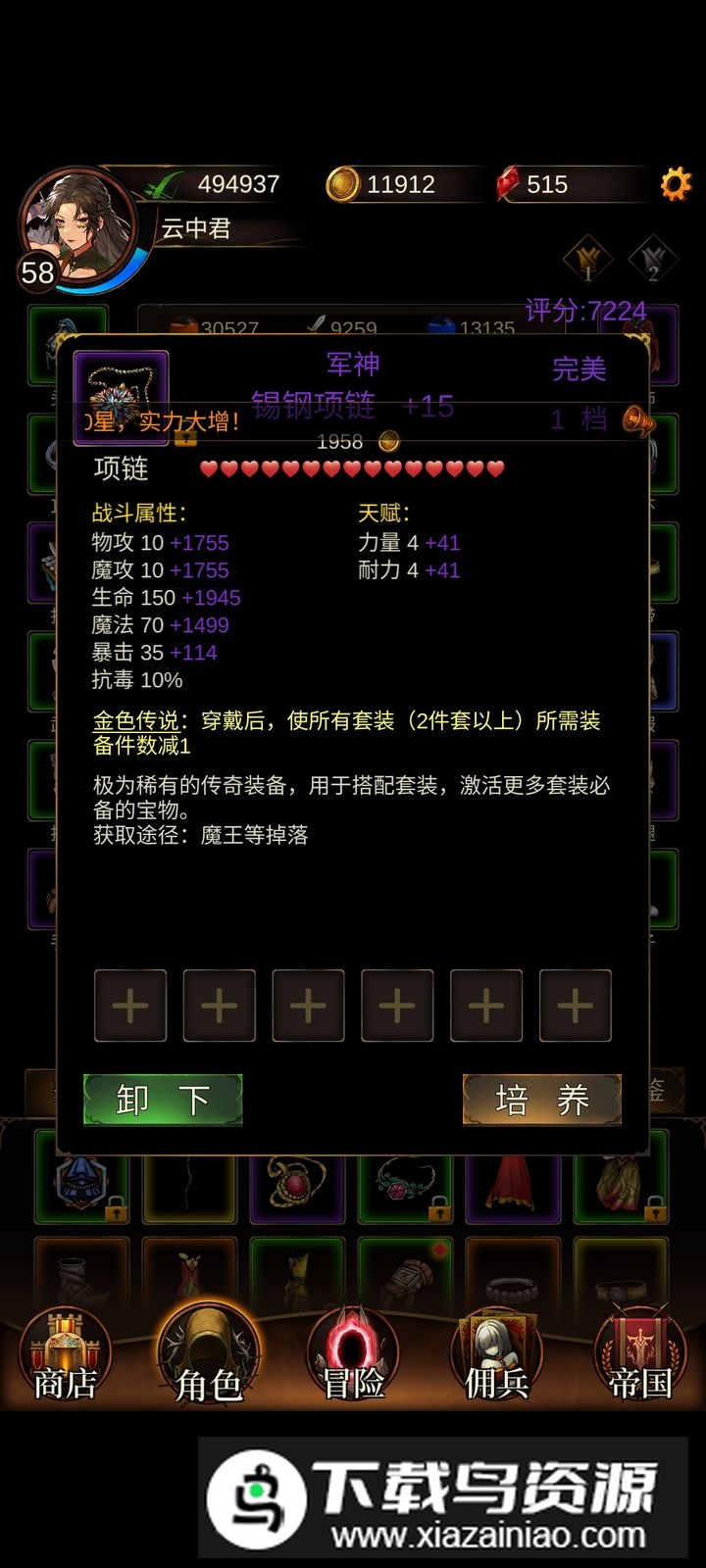
Task: Open the 商店 shop tab
Action: point(66,1356)
